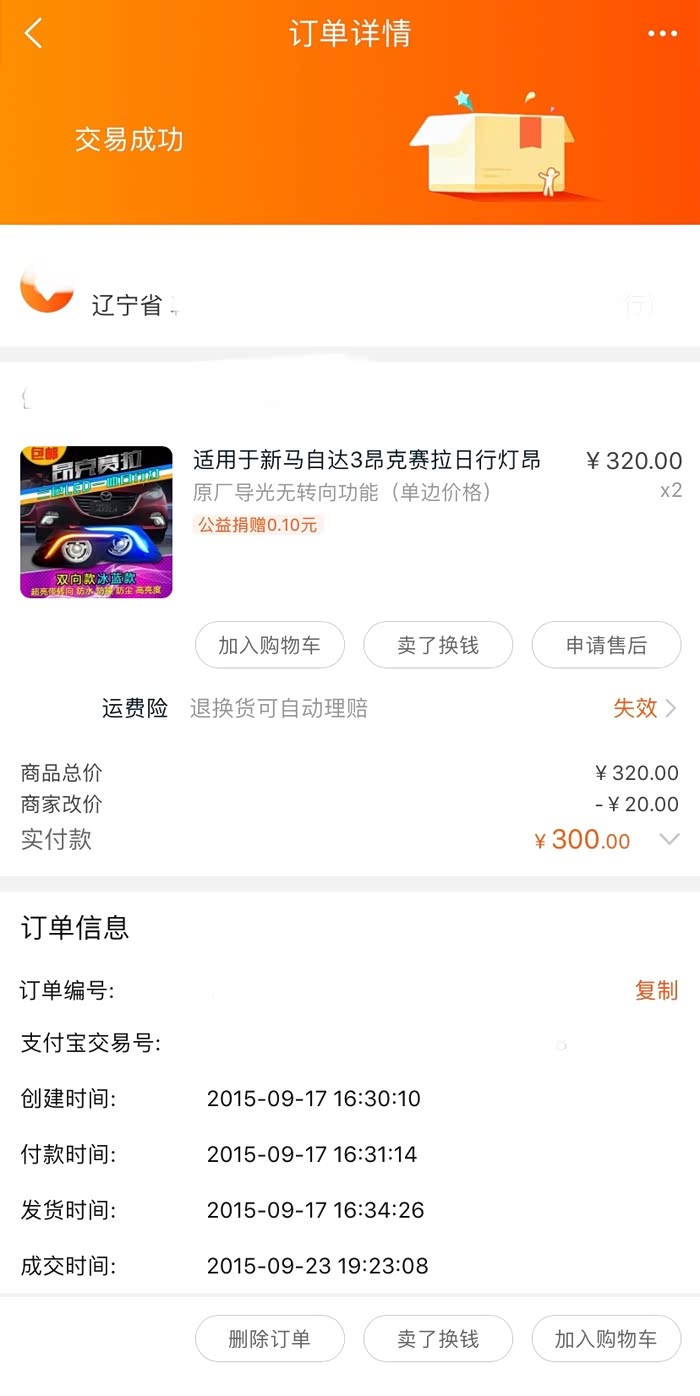
Task: Open the 运费险 失效 row
Action: click(644, 708)
